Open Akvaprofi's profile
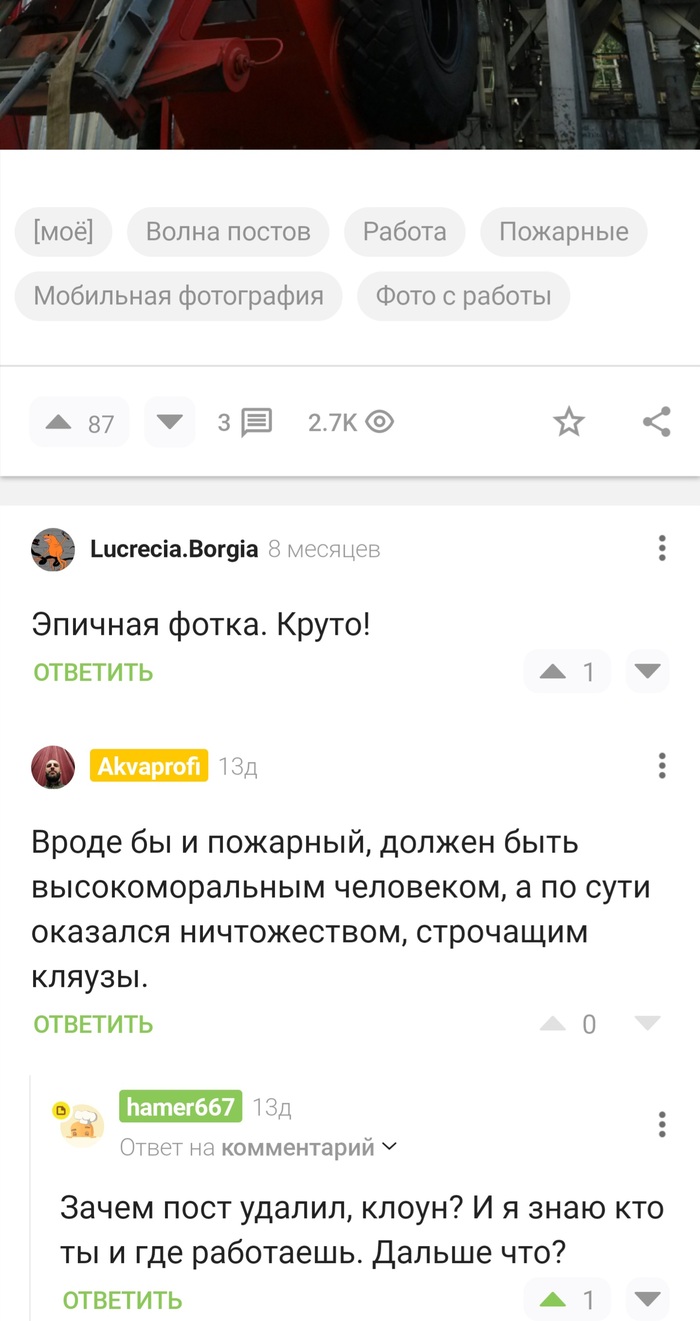The image size is (700, 1321). pyautogui.click(x=149, y=766)
